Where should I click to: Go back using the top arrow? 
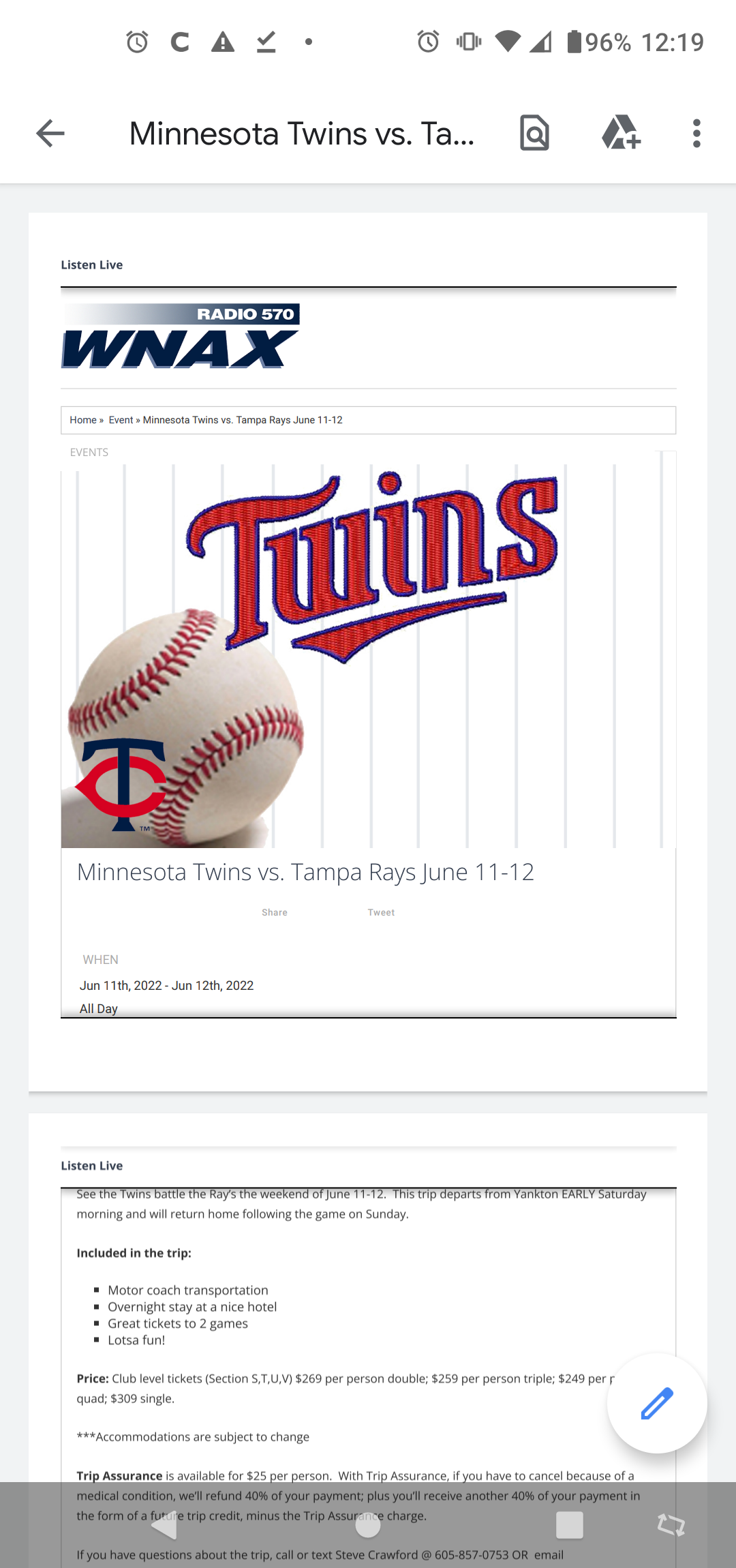click(50, 133)
